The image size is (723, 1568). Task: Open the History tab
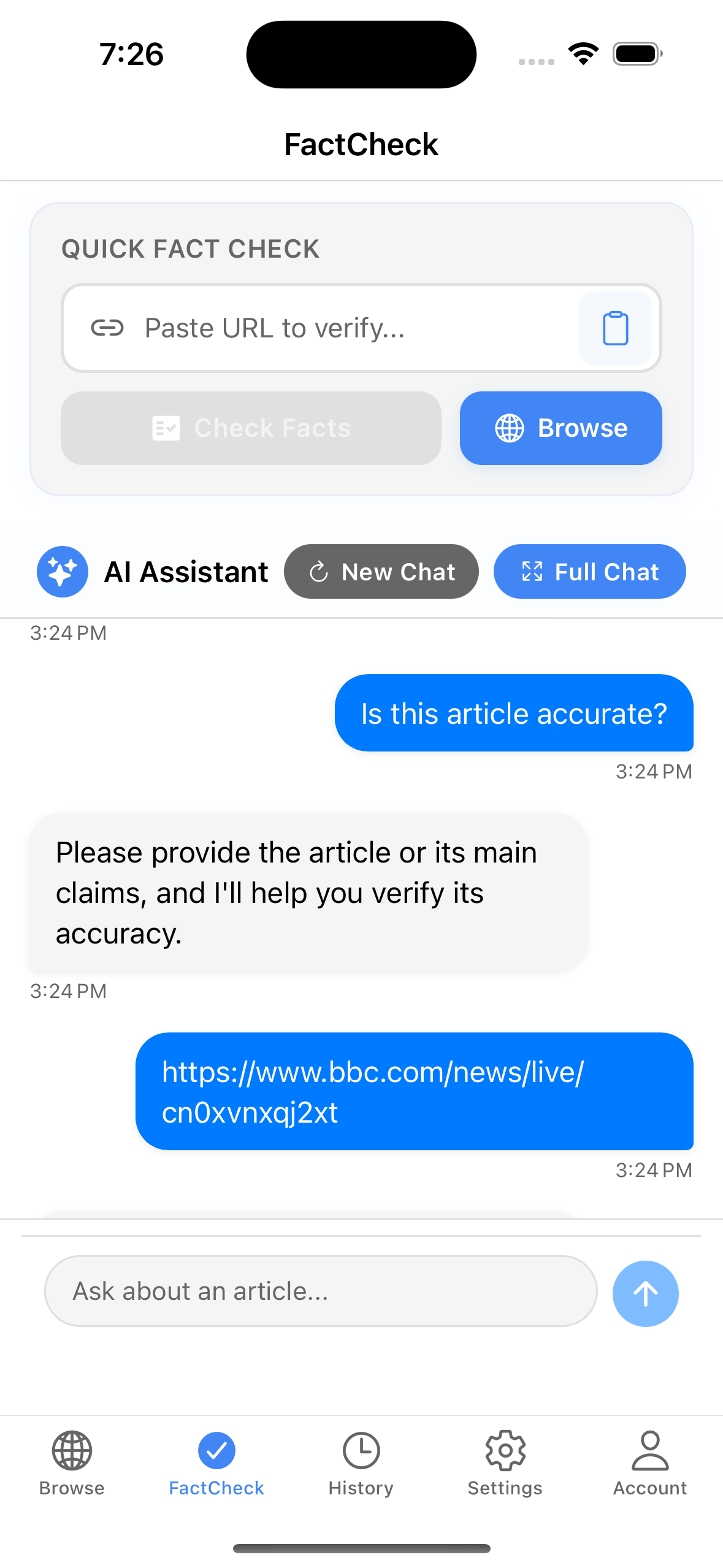coord(361,1463)
